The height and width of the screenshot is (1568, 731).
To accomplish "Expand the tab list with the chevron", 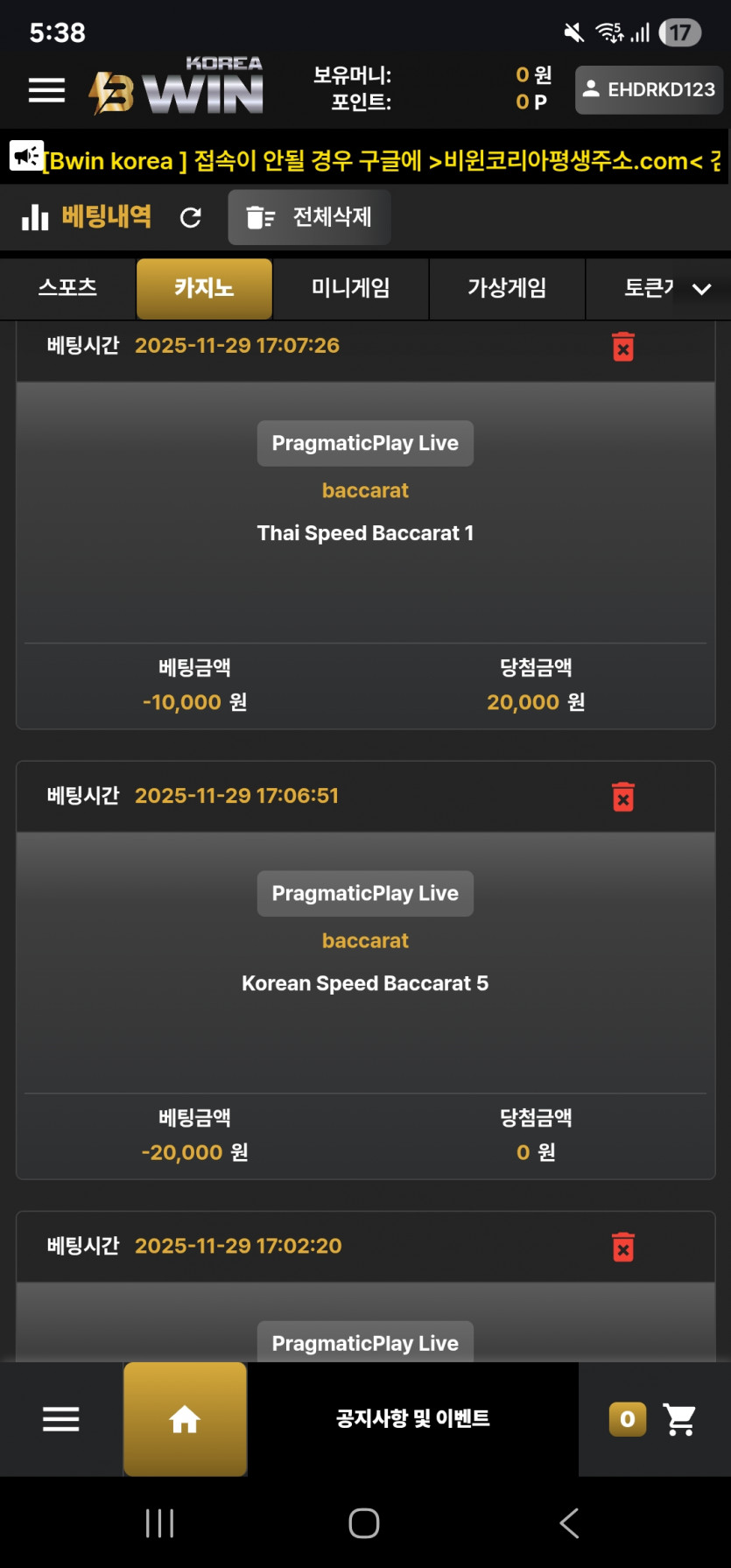I will pyautogui.click(x=701, y=289).
